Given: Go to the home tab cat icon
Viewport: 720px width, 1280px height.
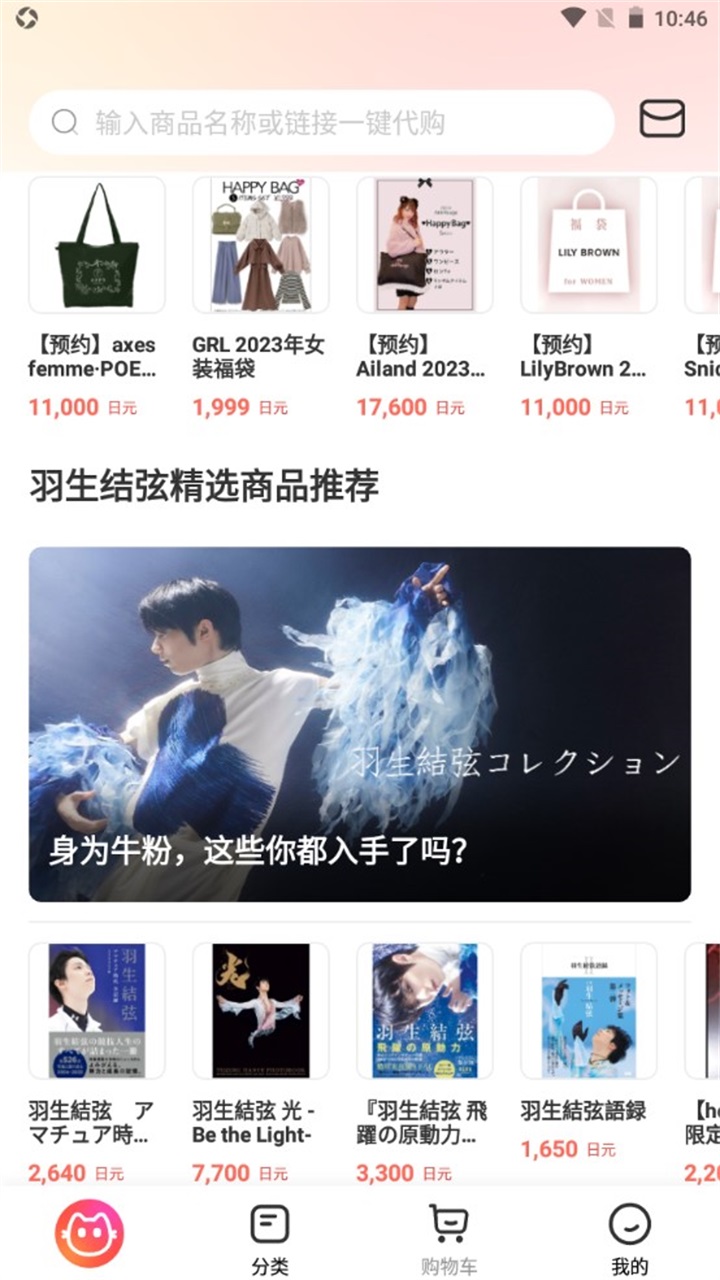Looking at the screenshot, I should 90,1234.
